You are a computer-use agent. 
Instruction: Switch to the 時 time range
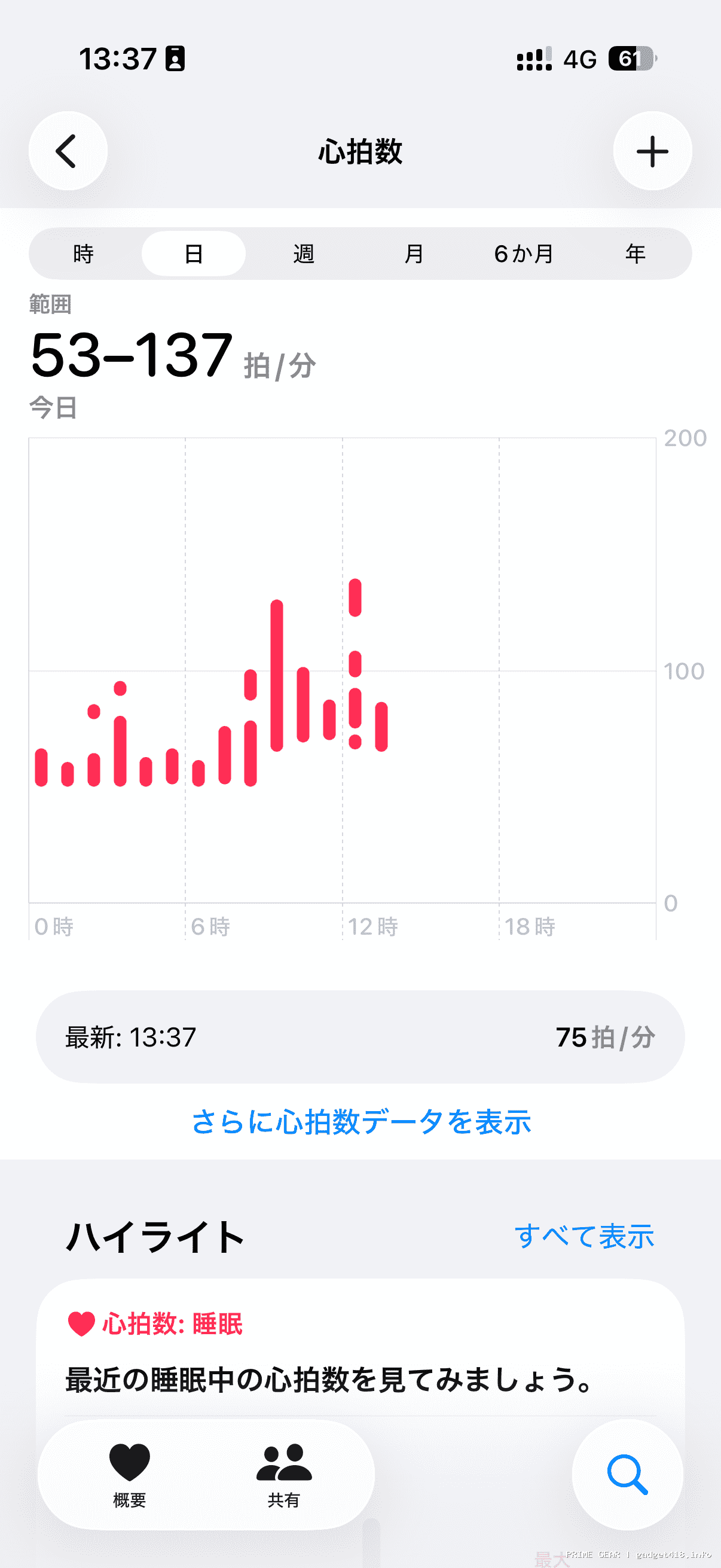[x=83, y=254]
